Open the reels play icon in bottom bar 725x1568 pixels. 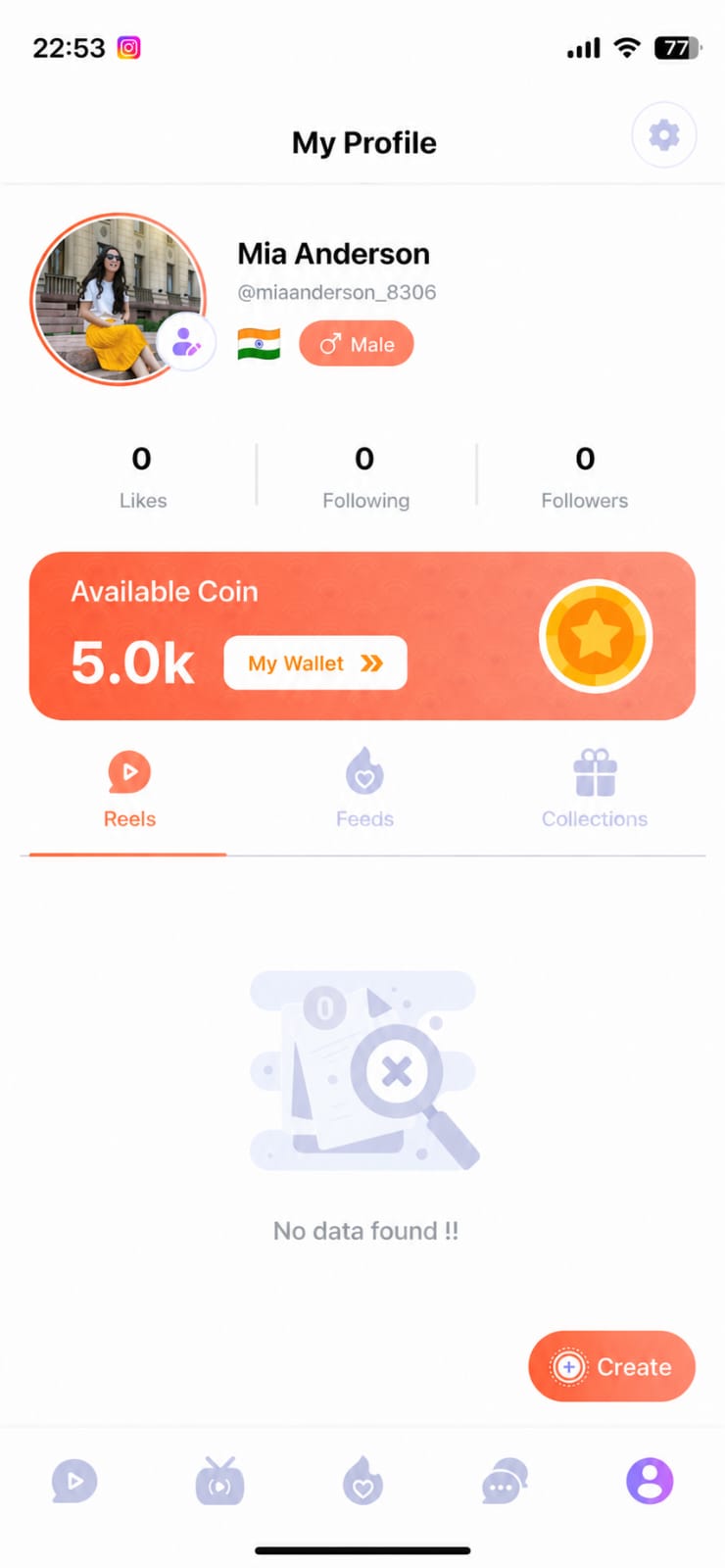[x=74, y=1481]
